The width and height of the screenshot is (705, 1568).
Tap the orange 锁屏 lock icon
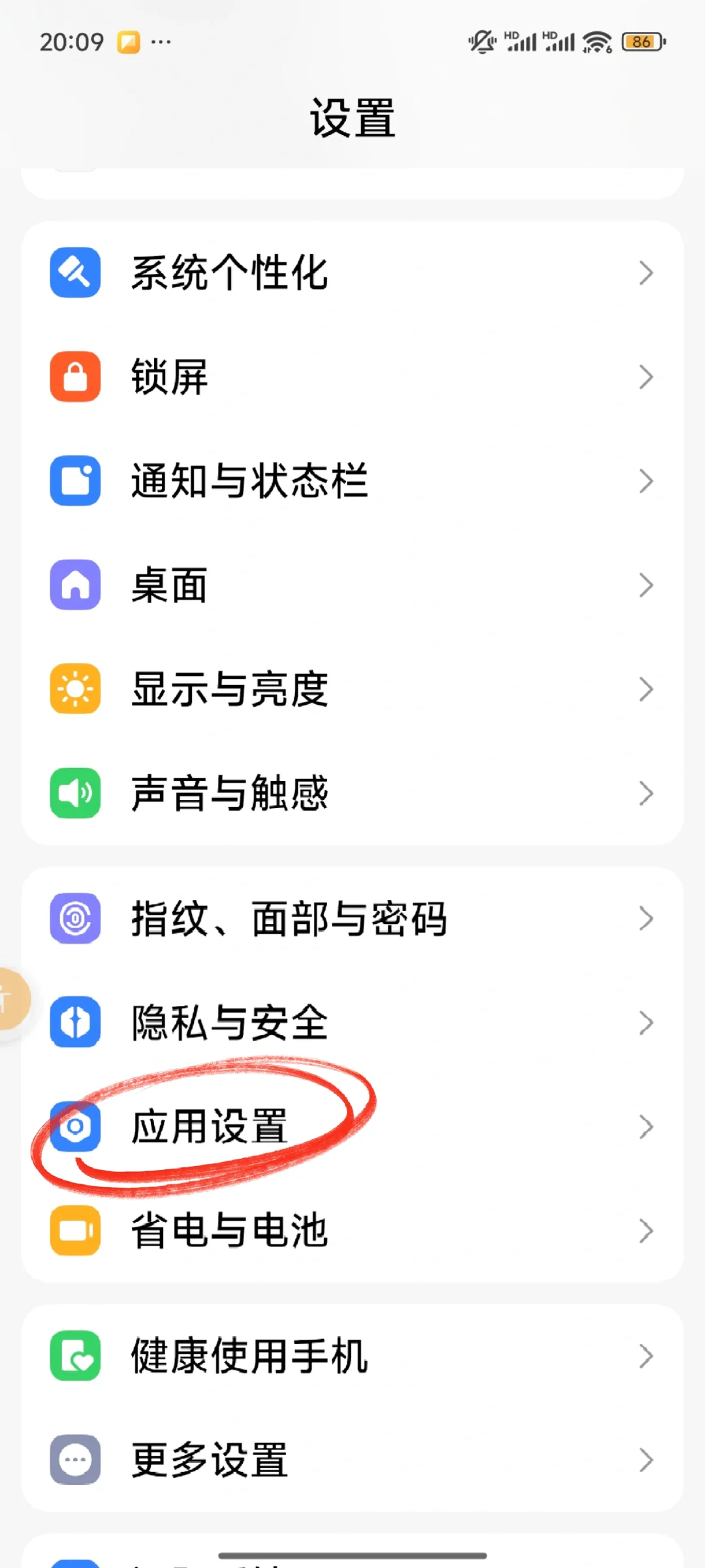74,377
